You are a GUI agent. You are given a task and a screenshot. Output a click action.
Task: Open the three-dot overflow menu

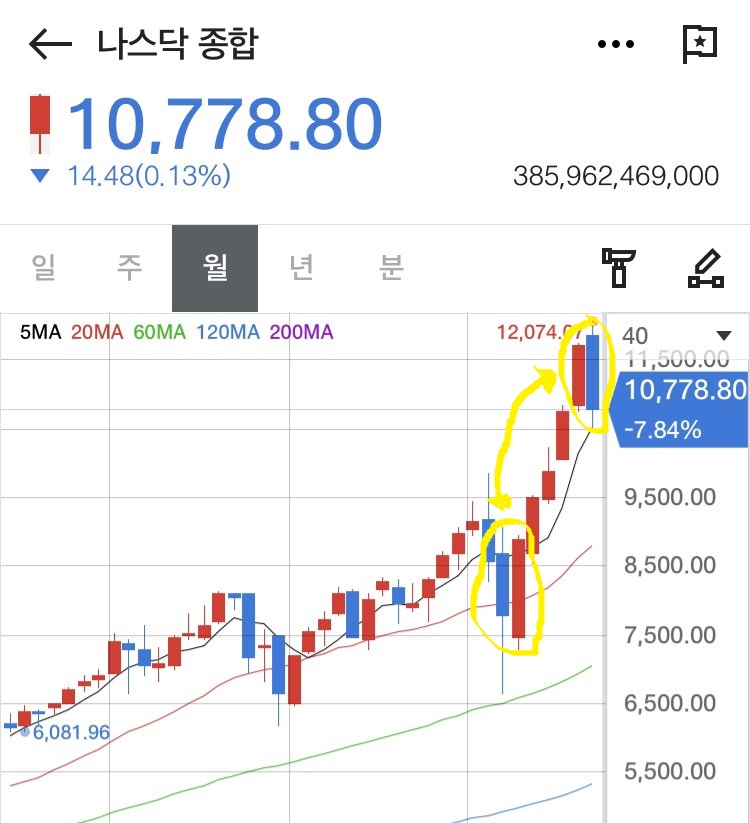click(x=616, y=44)
